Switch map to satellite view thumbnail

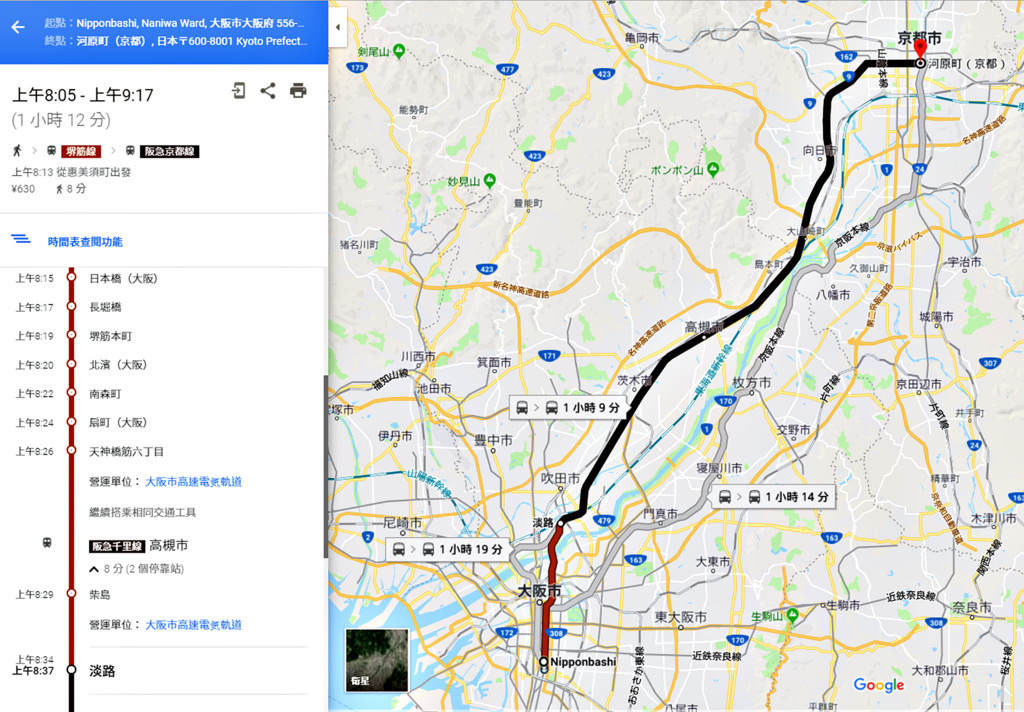(x=376, y=660)
